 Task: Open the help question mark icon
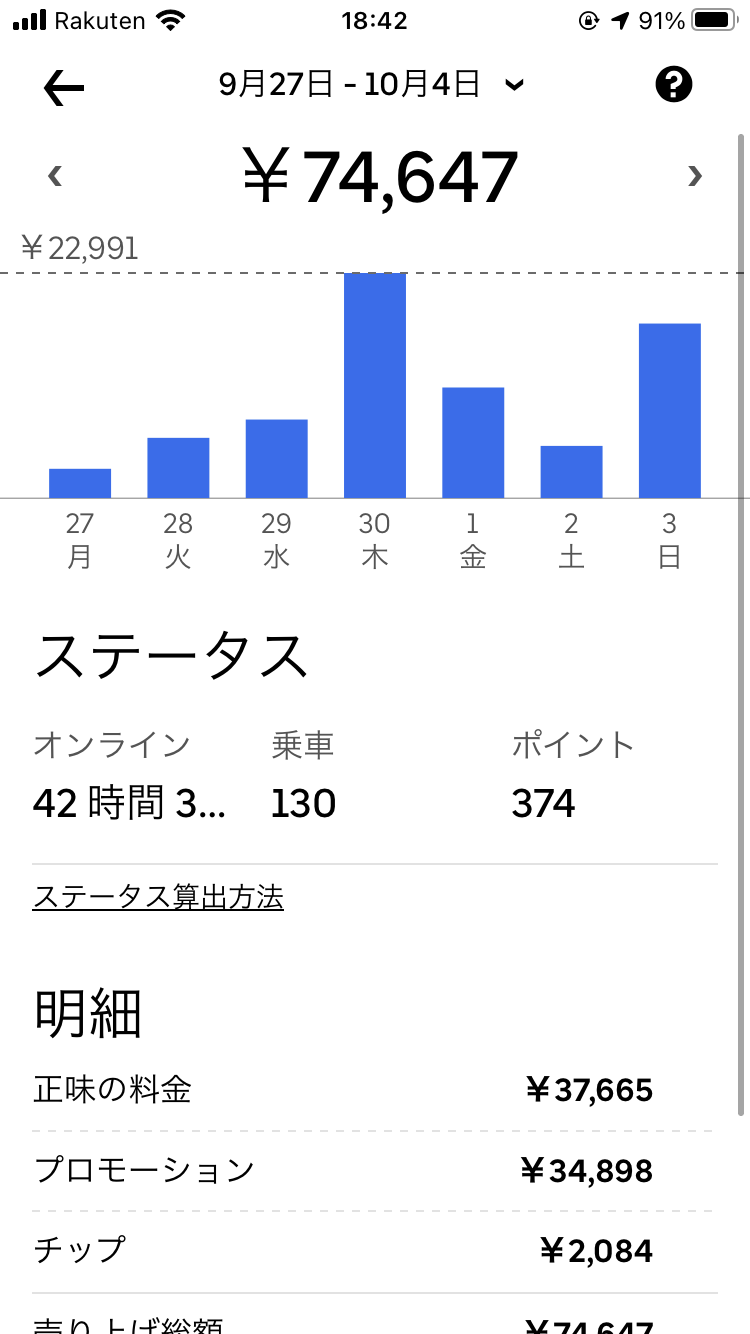tap(674, 85)
